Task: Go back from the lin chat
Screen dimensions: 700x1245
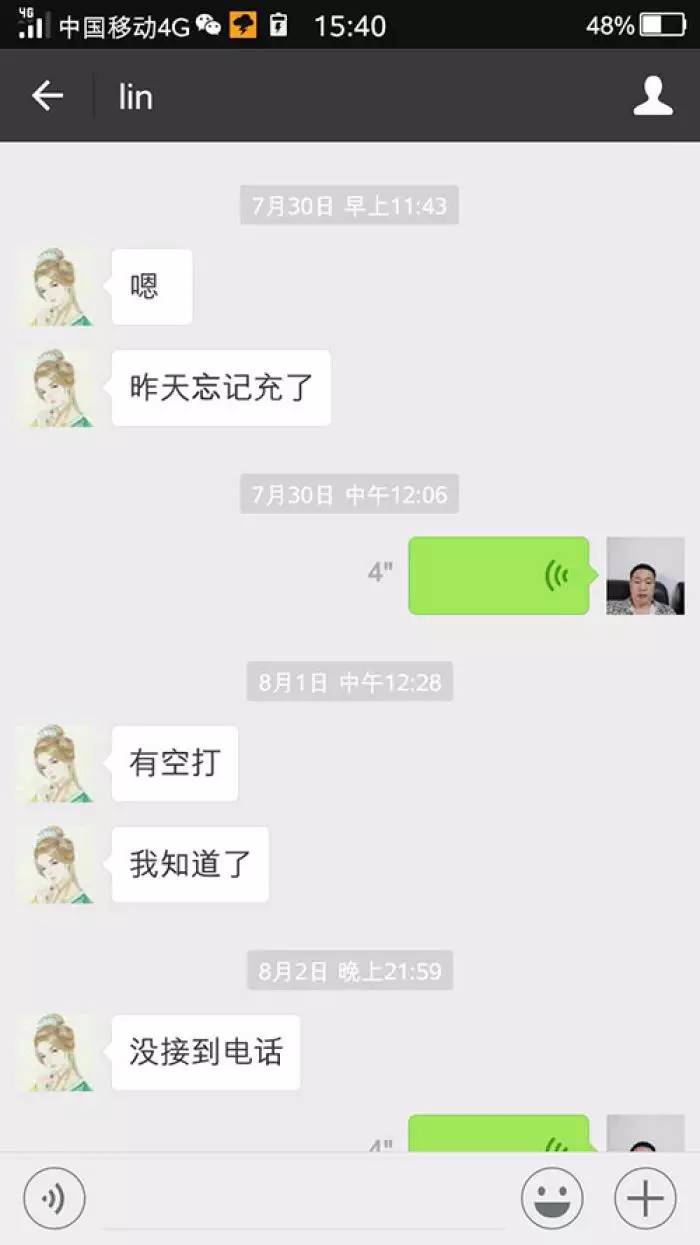Action: pyautogui.click(x=47, y=96)
